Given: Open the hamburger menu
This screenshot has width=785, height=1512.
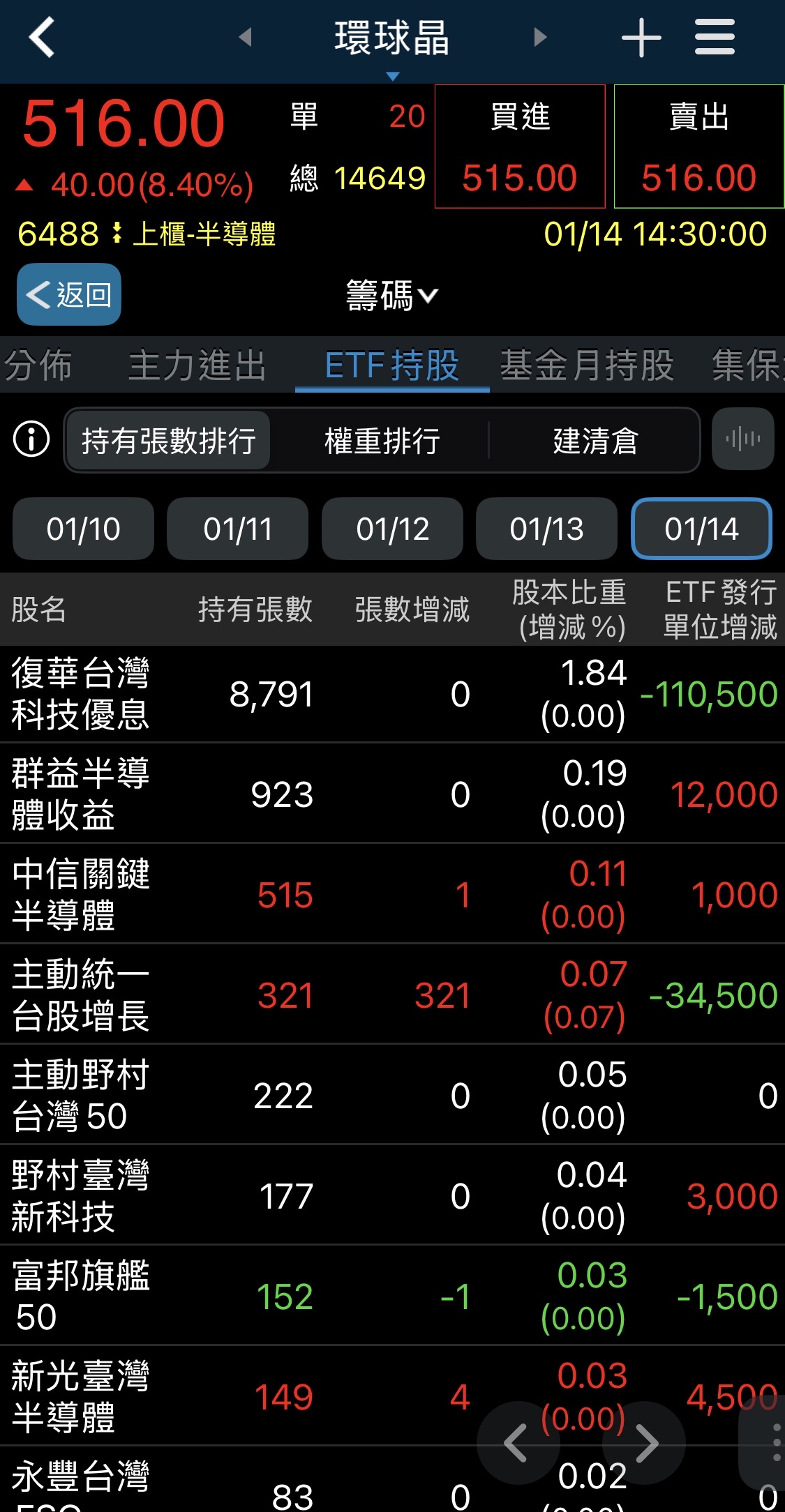Looking at the screenshot, I should 715,37.
